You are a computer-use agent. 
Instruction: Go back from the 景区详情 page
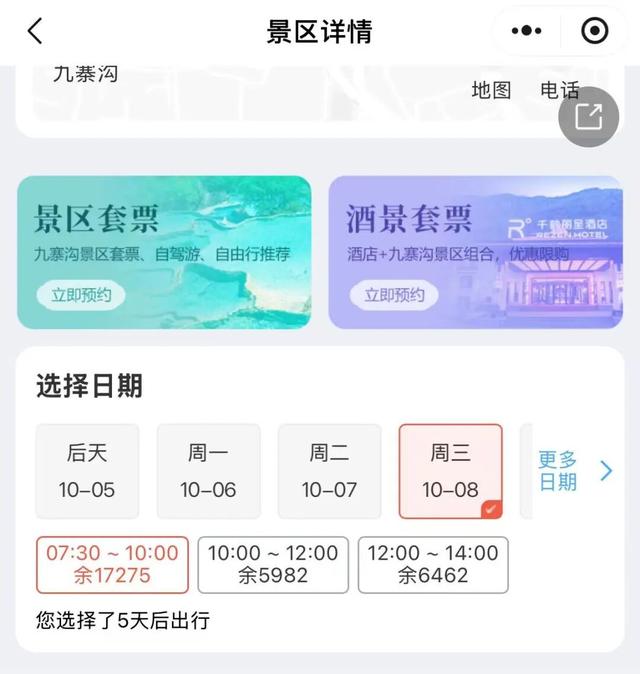click(35, 31)
